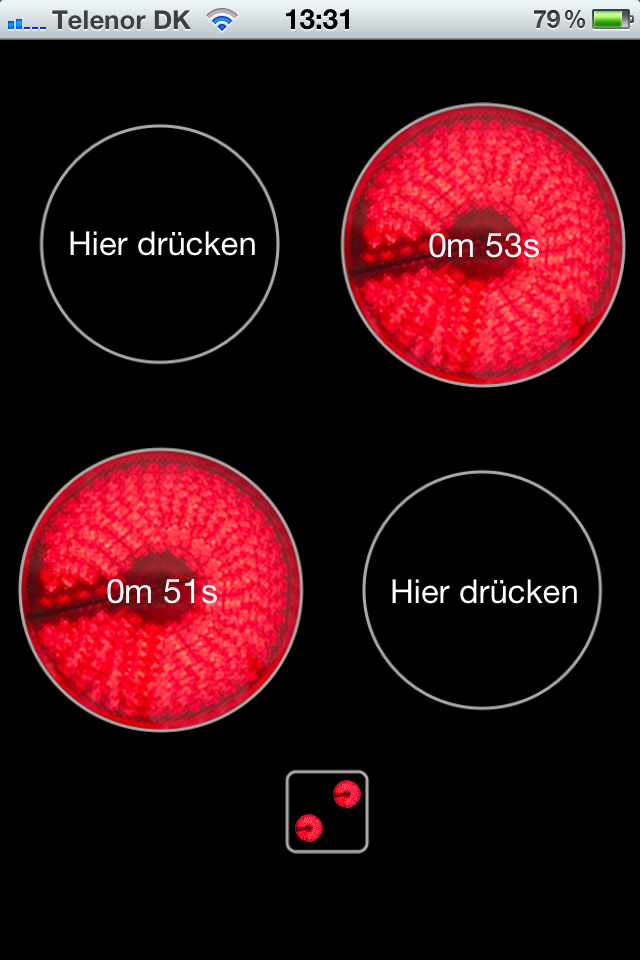Open the small two-burner layout icon

(x=327, y=811)
